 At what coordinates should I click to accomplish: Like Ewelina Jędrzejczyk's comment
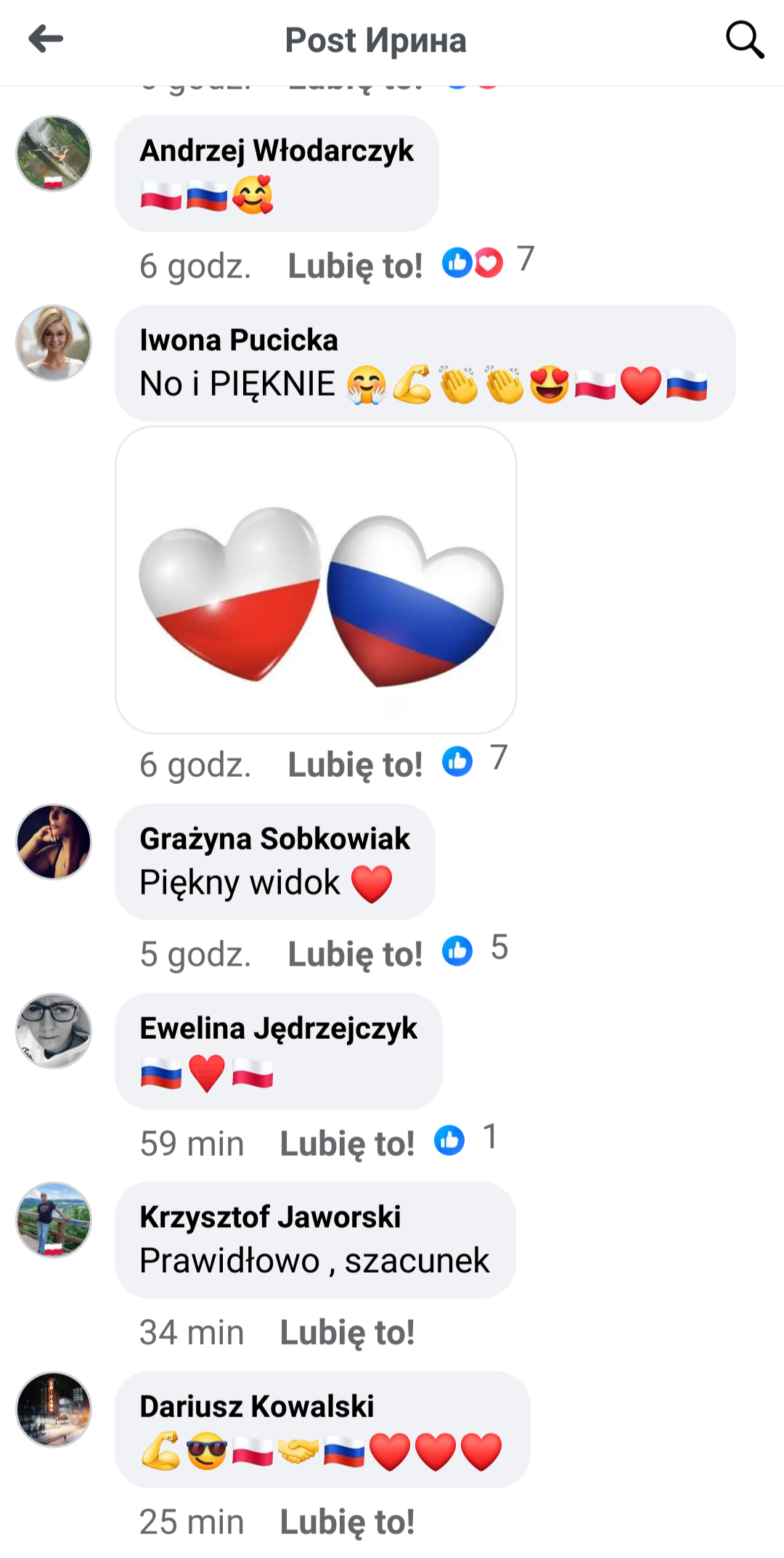click(347, 1143)
